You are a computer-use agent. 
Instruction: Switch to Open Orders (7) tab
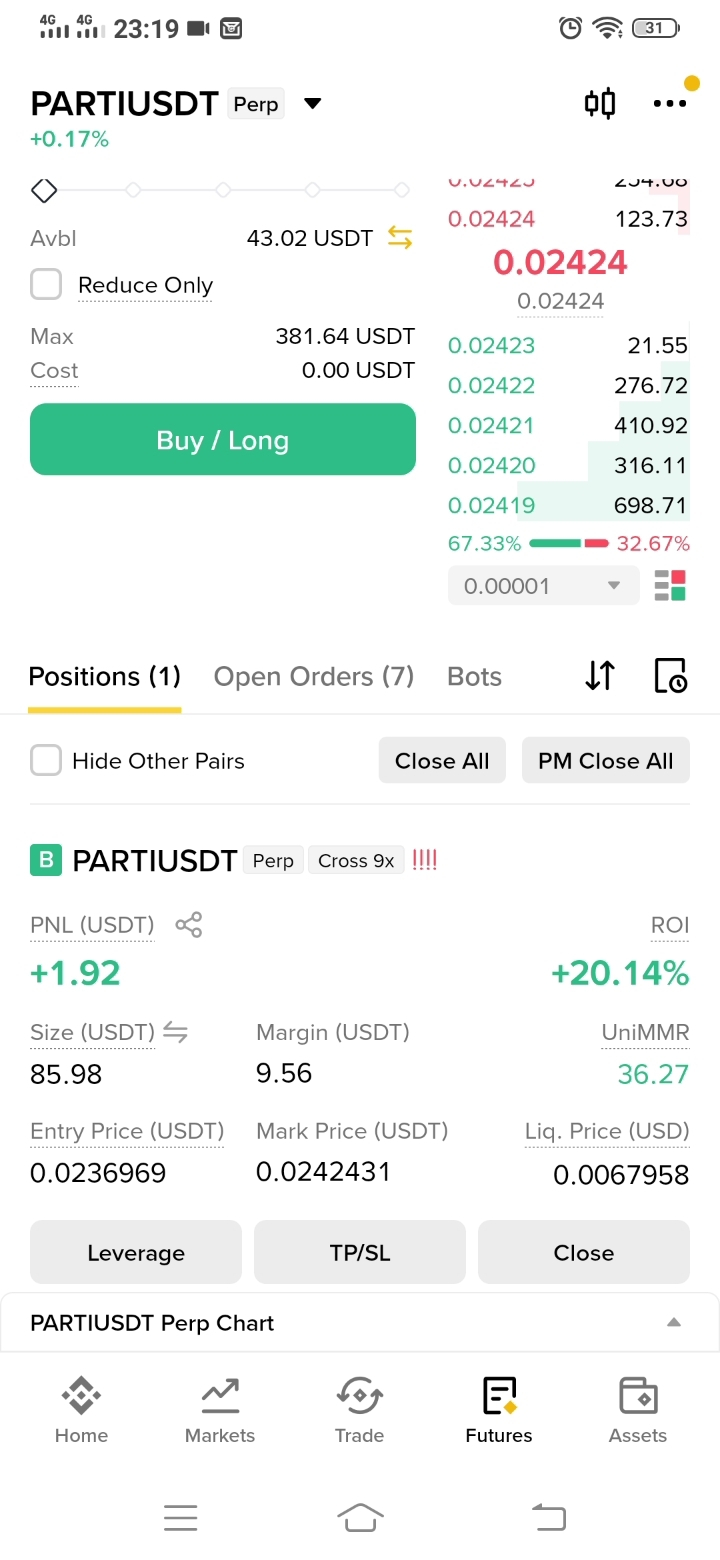pyautogui.click(x=314, y=677)
